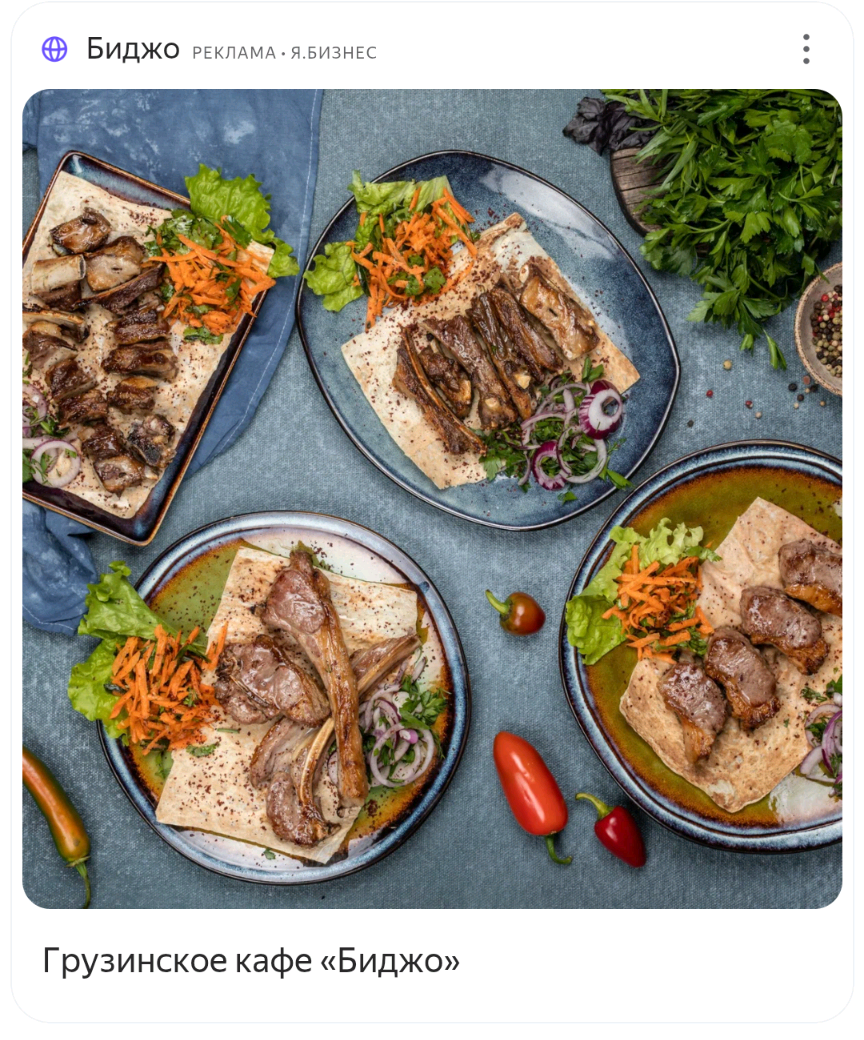Open the Биджо advertiser name in header

coord(132,49)
